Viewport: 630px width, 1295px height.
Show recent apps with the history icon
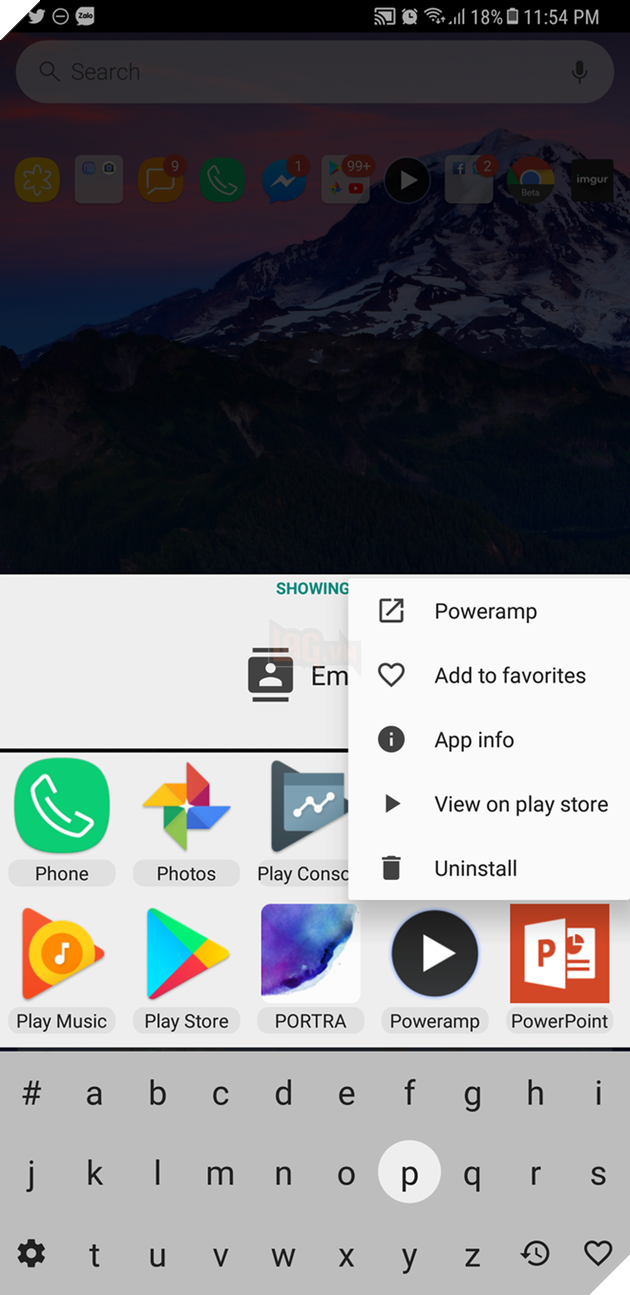(535, 1253)
